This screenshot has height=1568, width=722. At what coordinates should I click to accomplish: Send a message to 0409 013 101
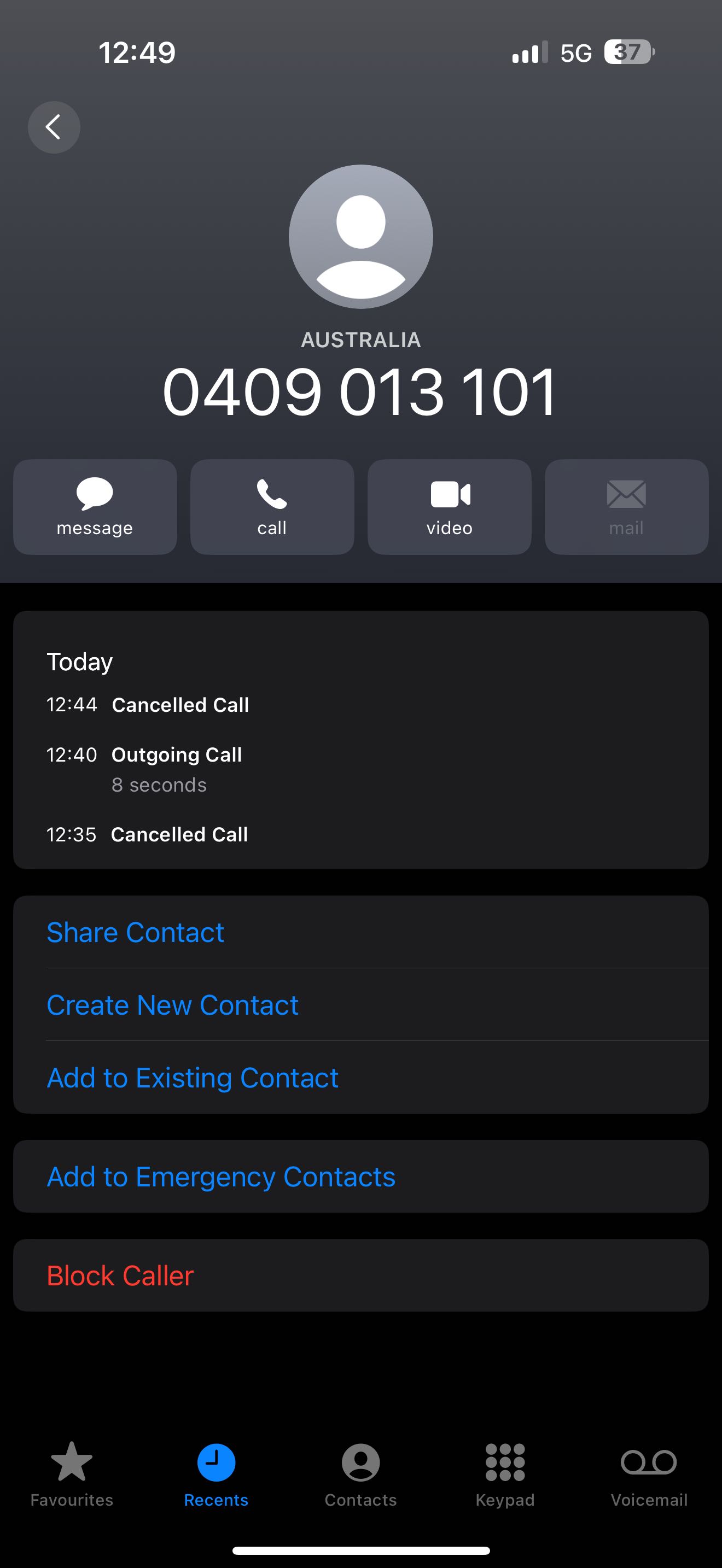click(x=95, y=506)
